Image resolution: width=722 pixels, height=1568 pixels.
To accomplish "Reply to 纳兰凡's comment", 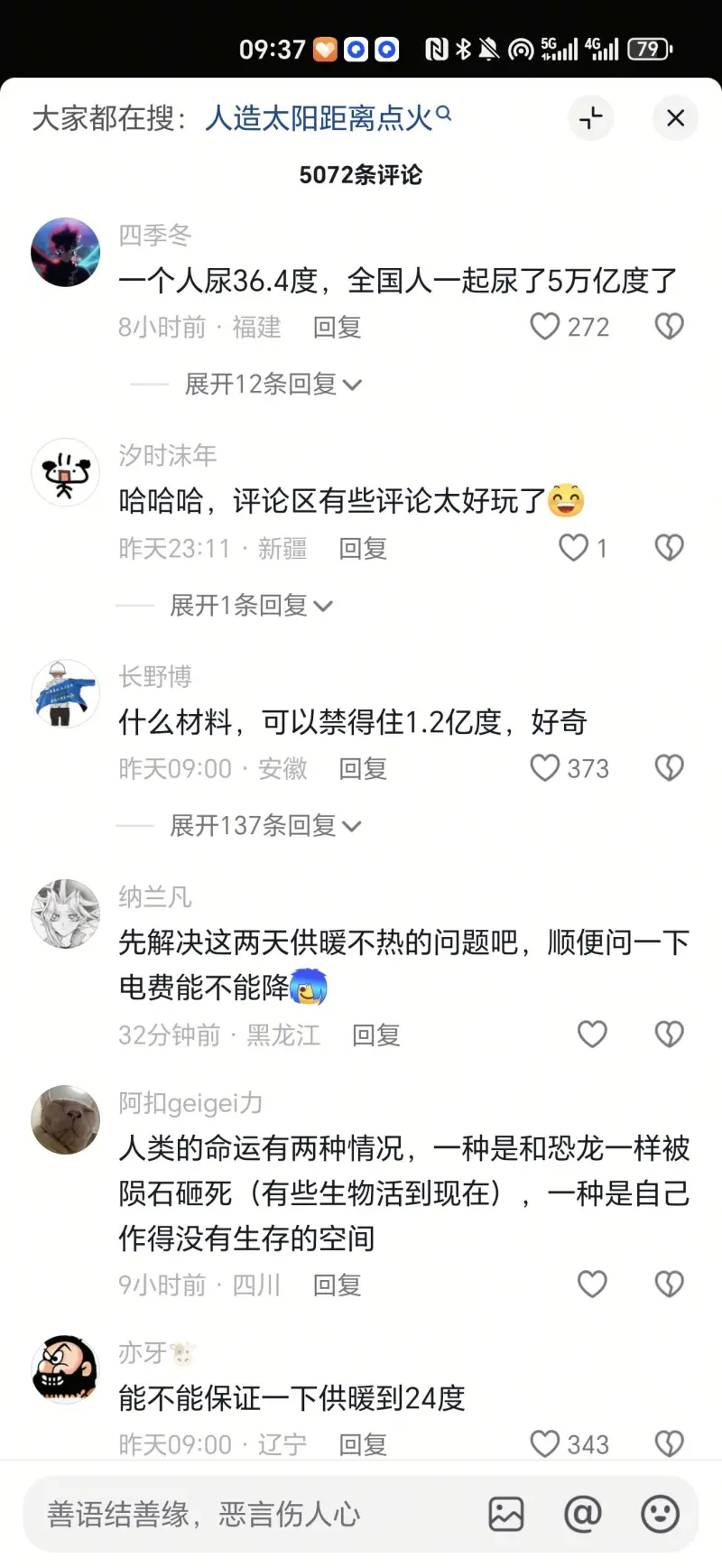I will (x=375, y=1035).
